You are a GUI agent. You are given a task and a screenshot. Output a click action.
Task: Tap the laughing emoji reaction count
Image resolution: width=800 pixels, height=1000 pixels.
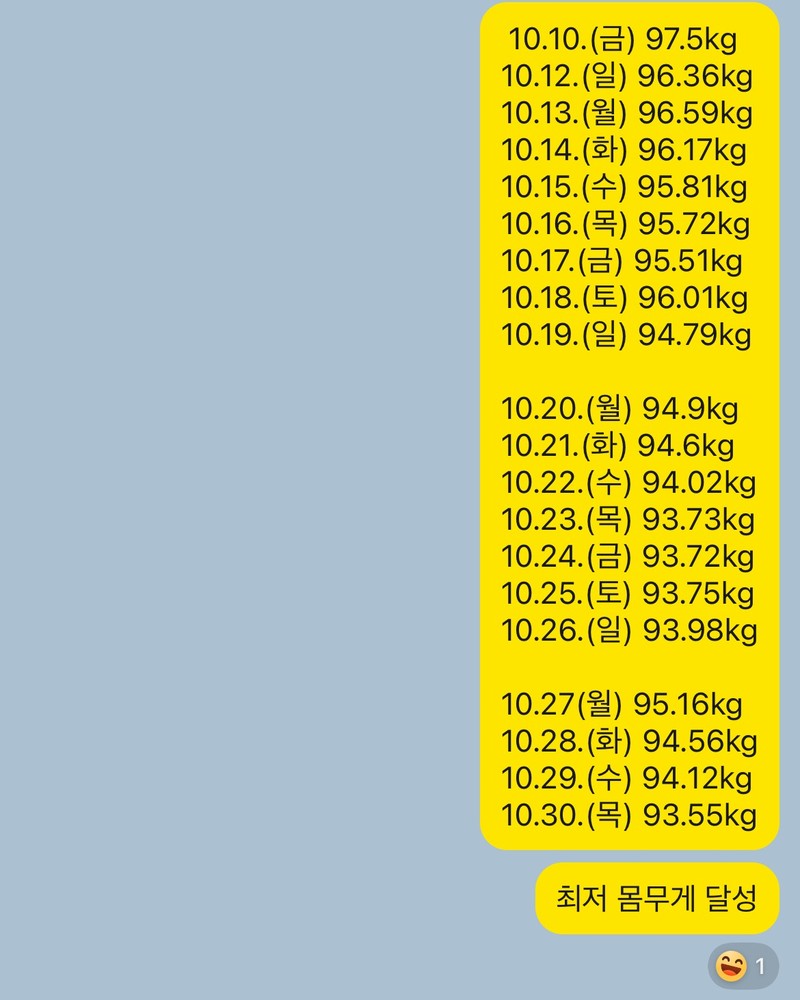(x=743, y=966)
